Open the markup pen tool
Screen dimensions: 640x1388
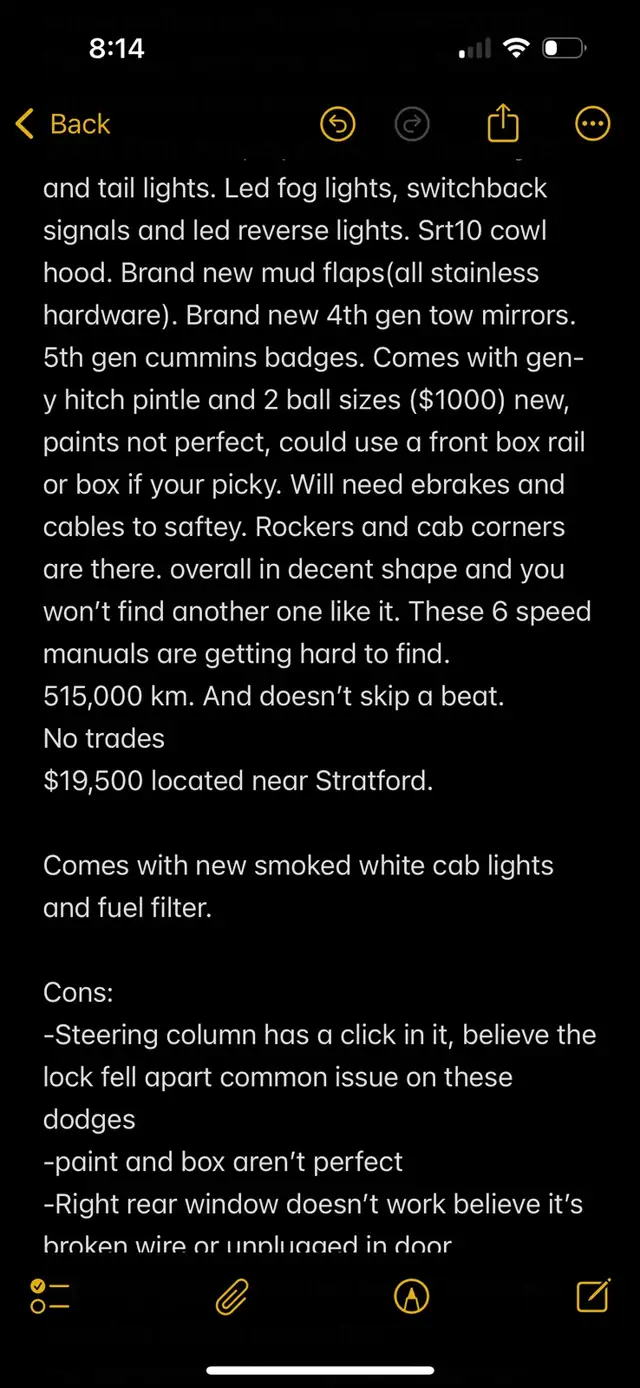point(412,1297)
